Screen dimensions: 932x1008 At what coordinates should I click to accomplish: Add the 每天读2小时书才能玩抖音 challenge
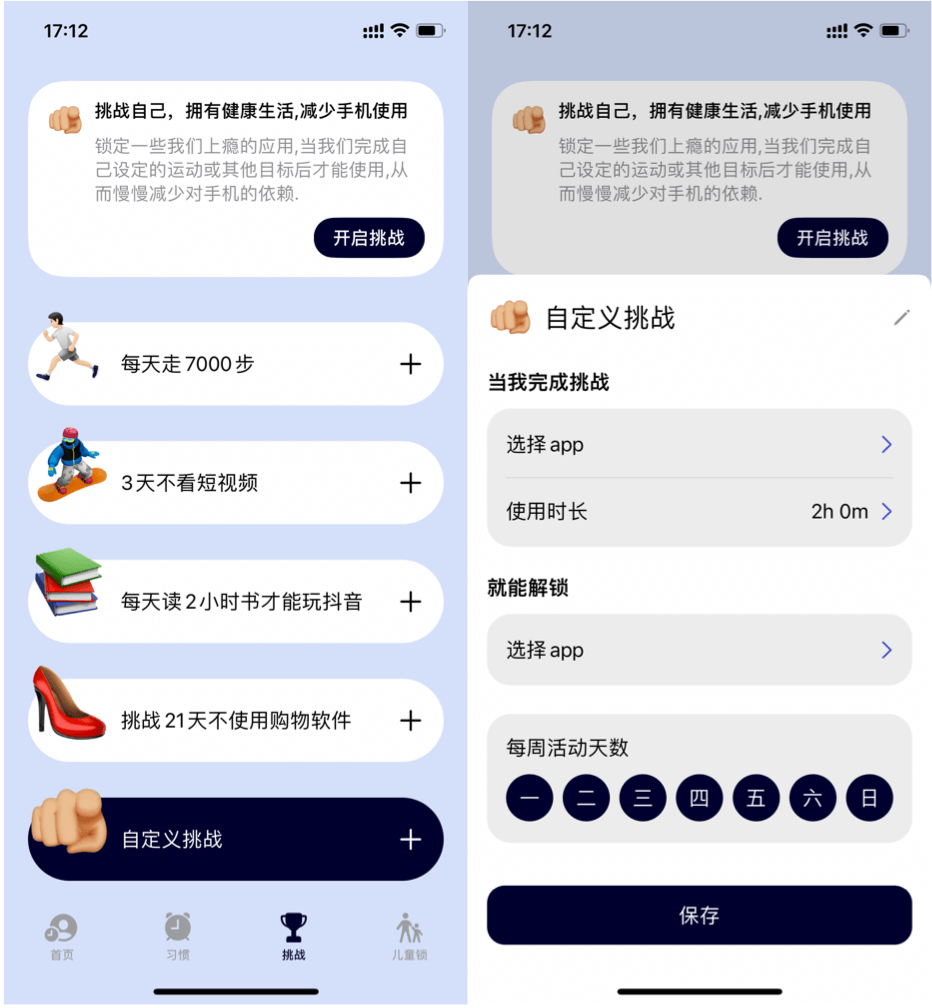[410, 602]
